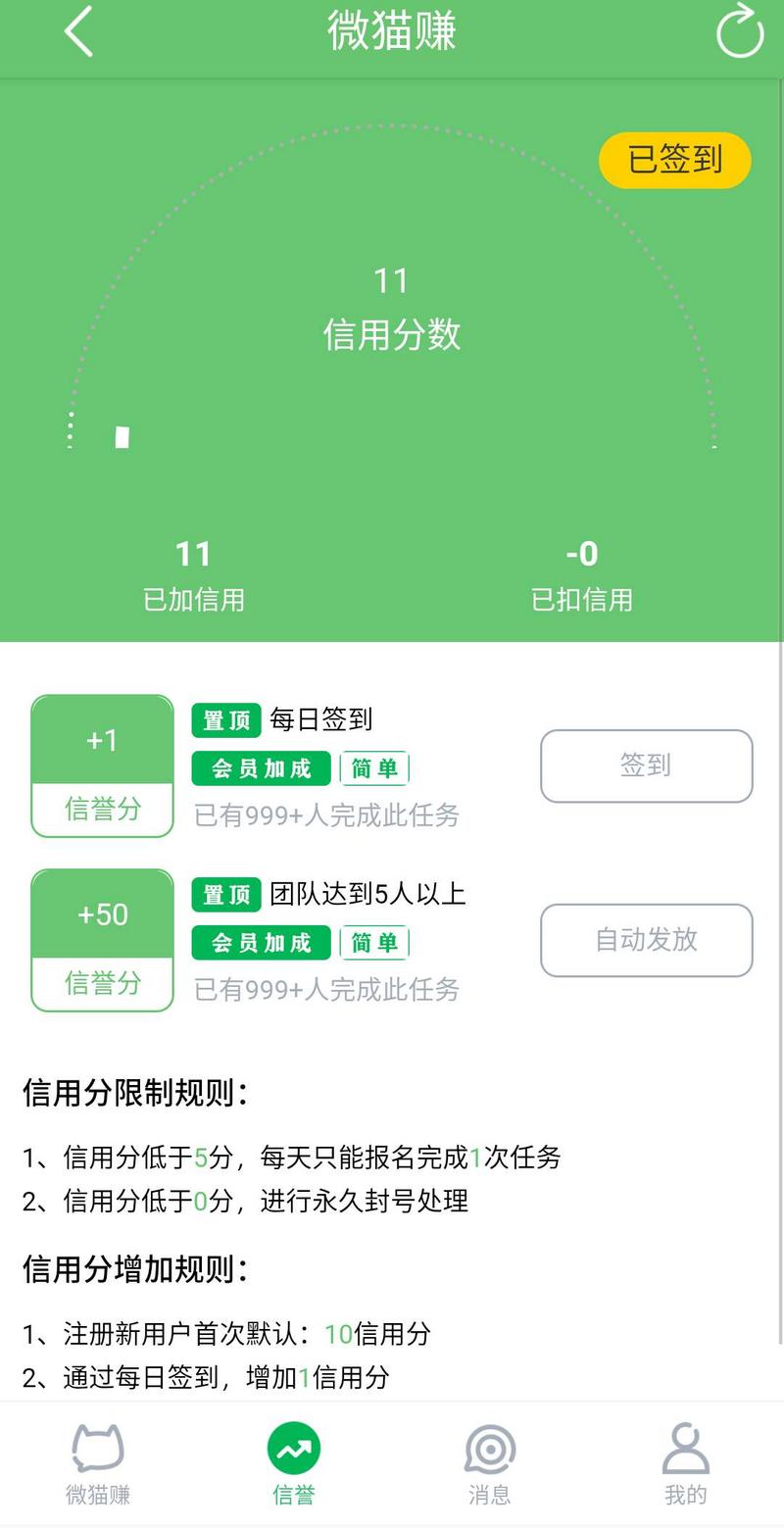Tap the 置顶 tag on 每日签到 task
Viewport: 784px width, 1528px height.
coord(224,719)
